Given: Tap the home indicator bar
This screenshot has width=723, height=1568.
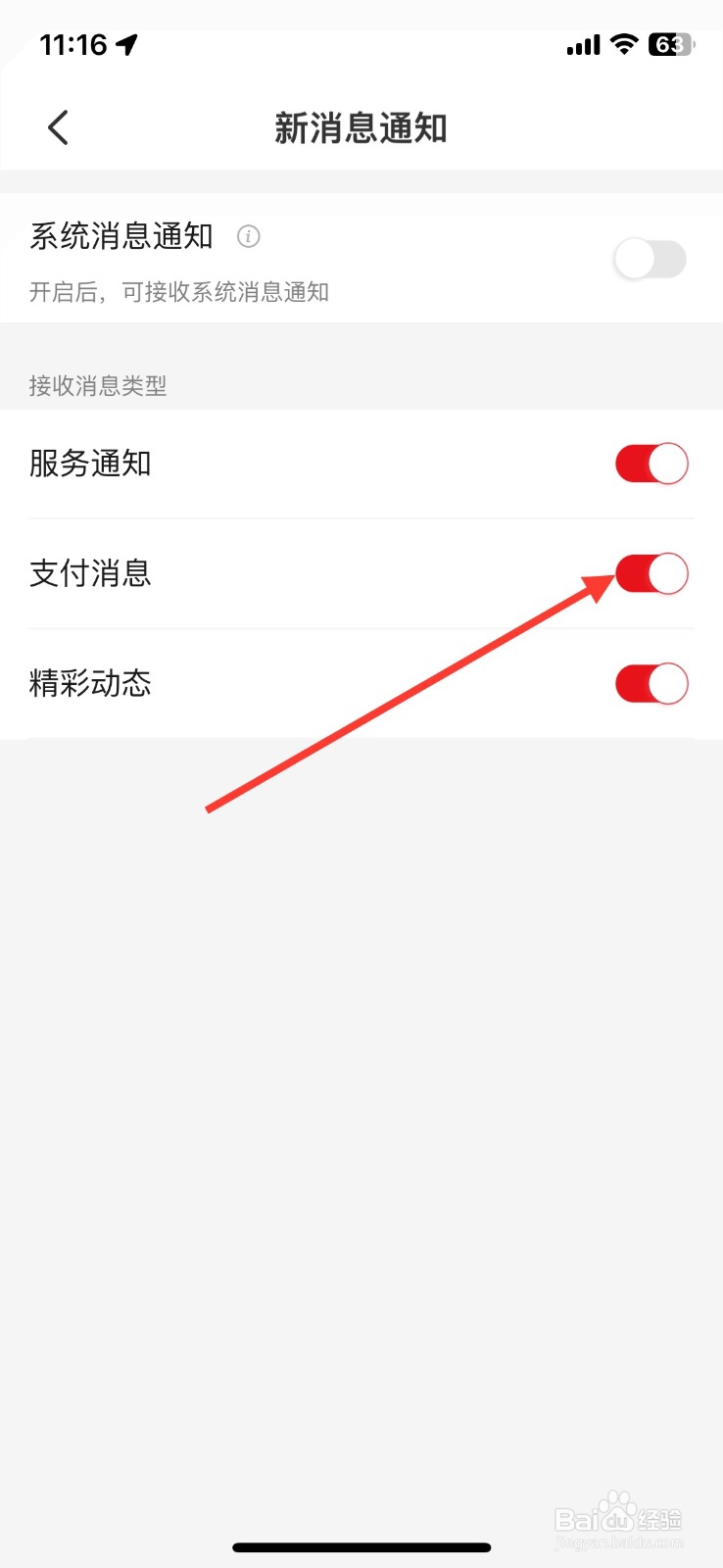Looking at the screenshot, I should coord(361,1546).
